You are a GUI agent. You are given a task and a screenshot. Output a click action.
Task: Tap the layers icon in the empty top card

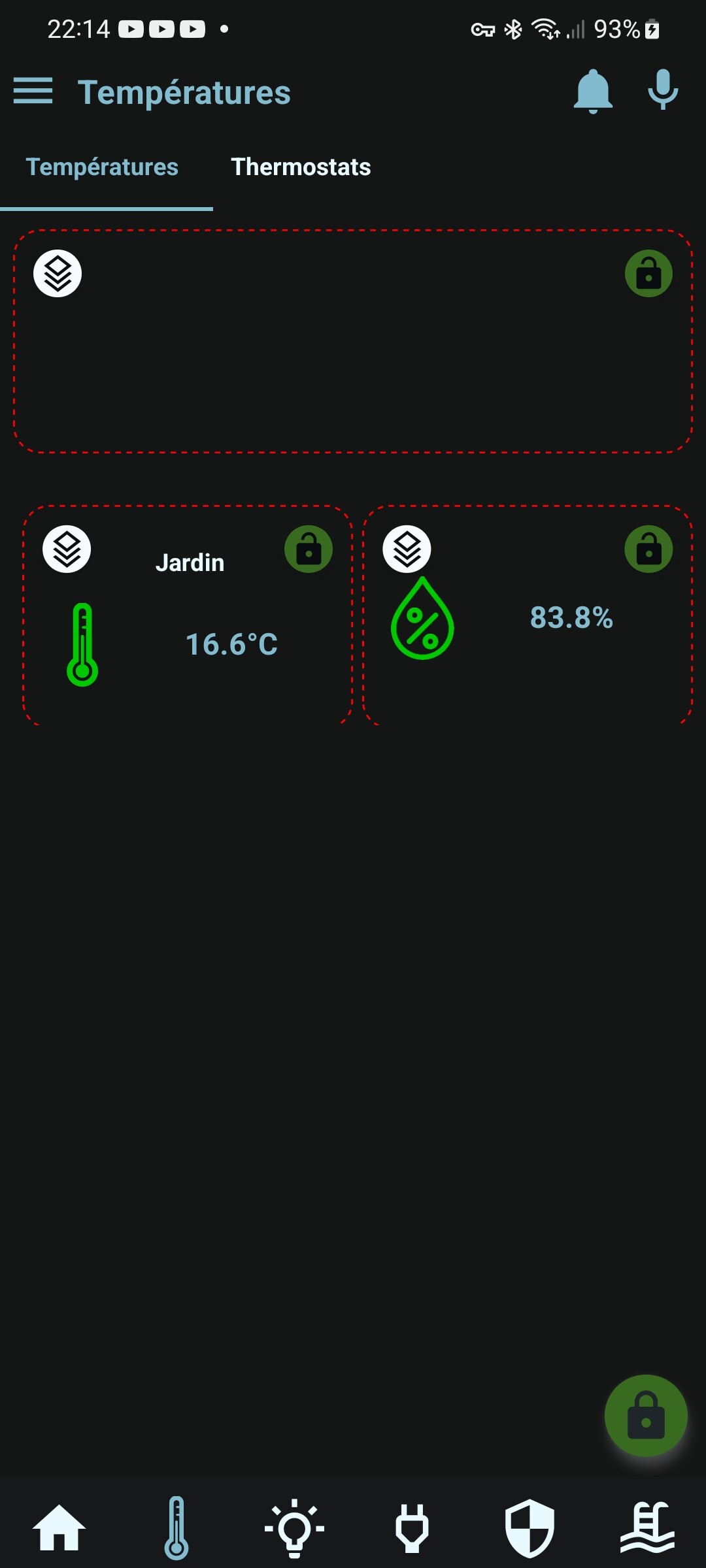58,273
